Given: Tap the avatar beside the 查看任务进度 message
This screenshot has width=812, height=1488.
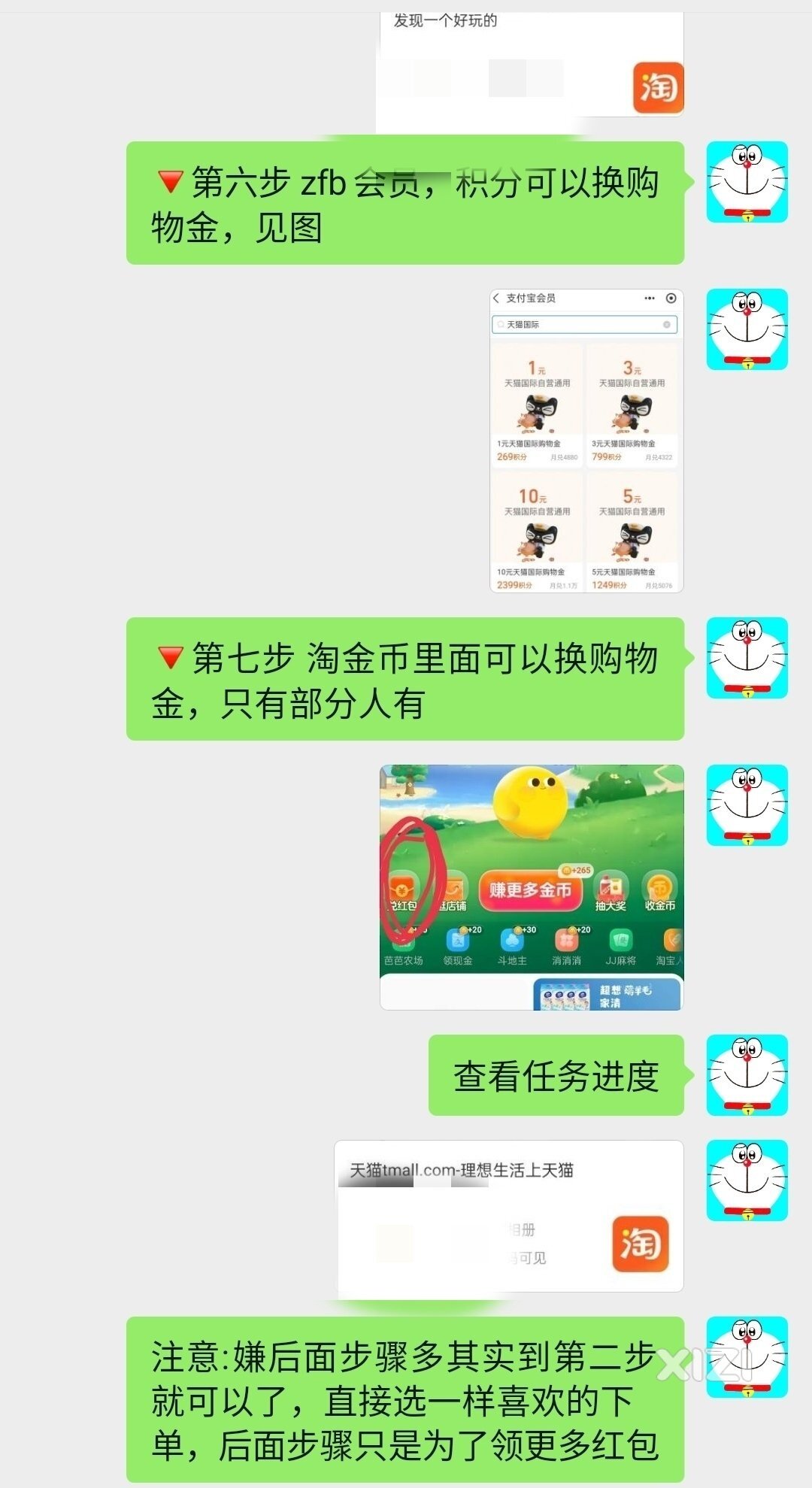Looking at the screenshot, I should point(747,1074).
